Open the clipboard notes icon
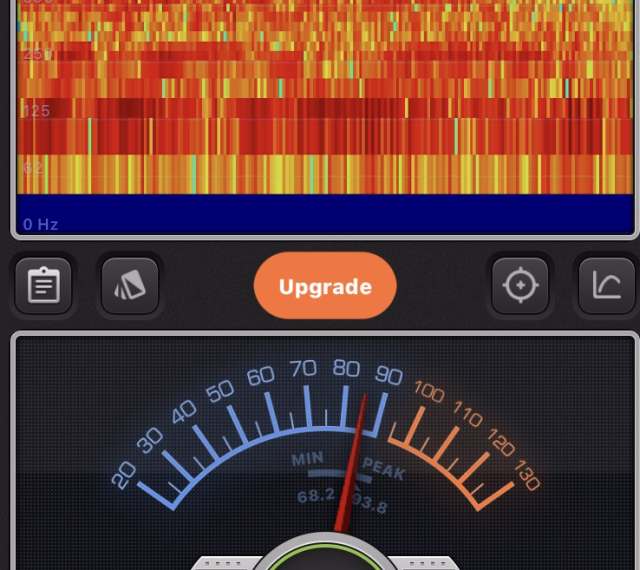 [43, 286]
